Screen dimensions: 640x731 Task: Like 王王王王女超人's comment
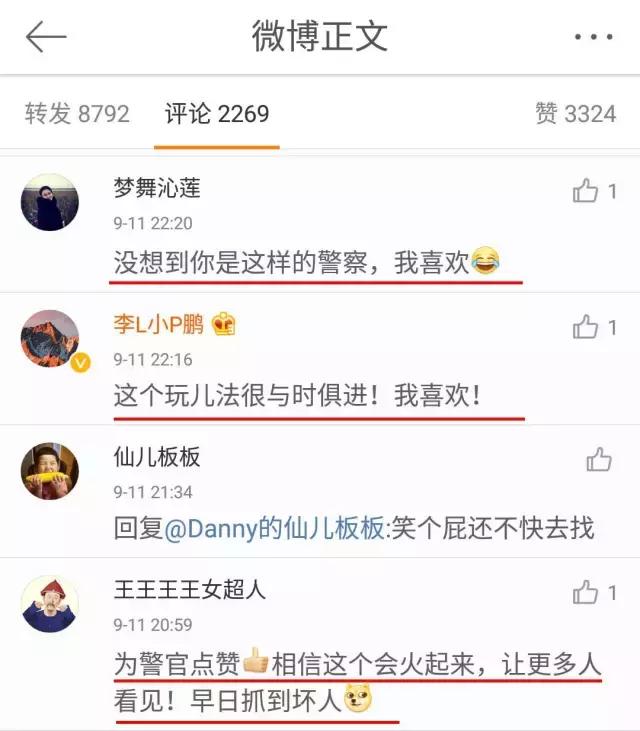[x=586, y=593]
